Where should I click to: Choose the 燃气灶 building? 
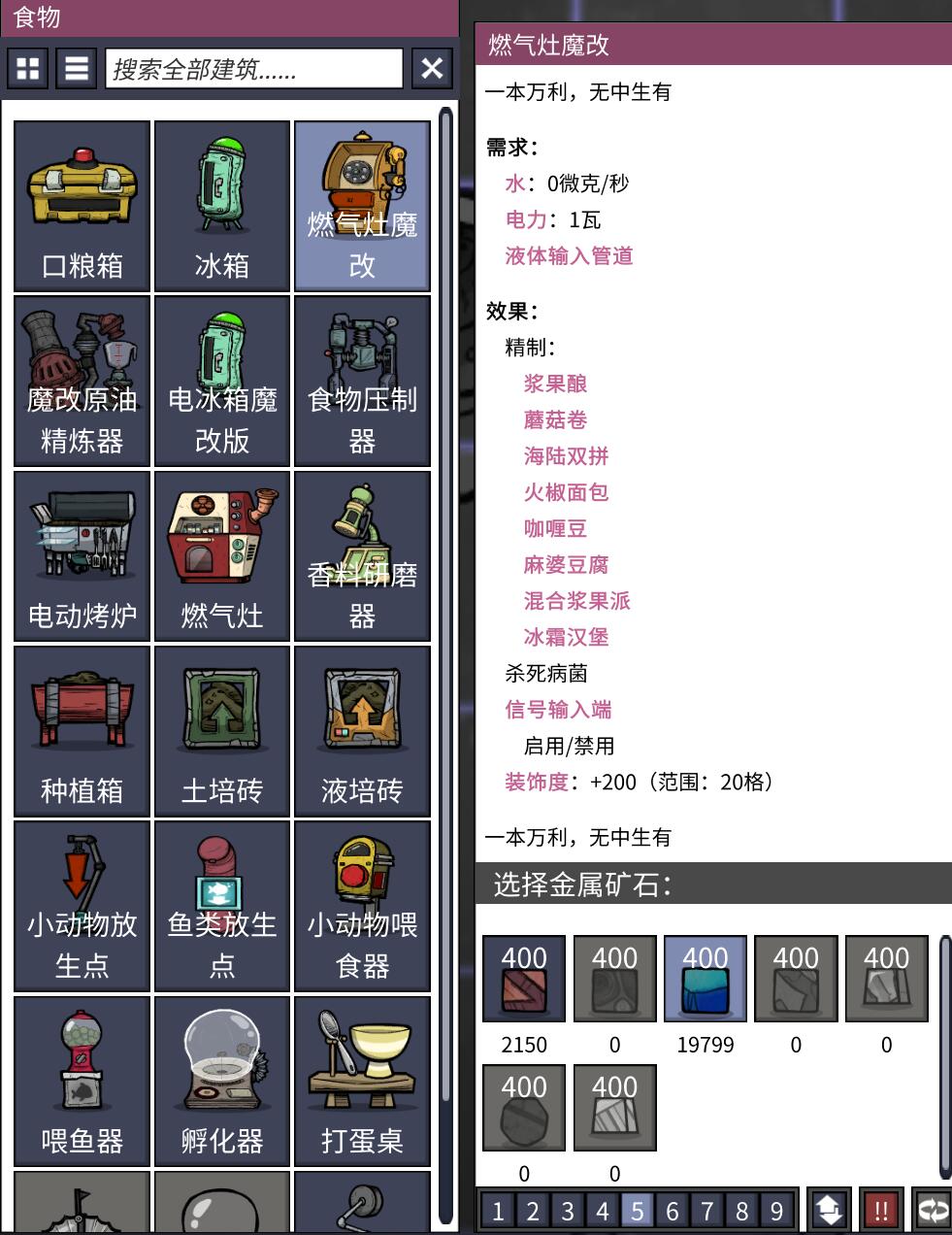tap(222, 556)
